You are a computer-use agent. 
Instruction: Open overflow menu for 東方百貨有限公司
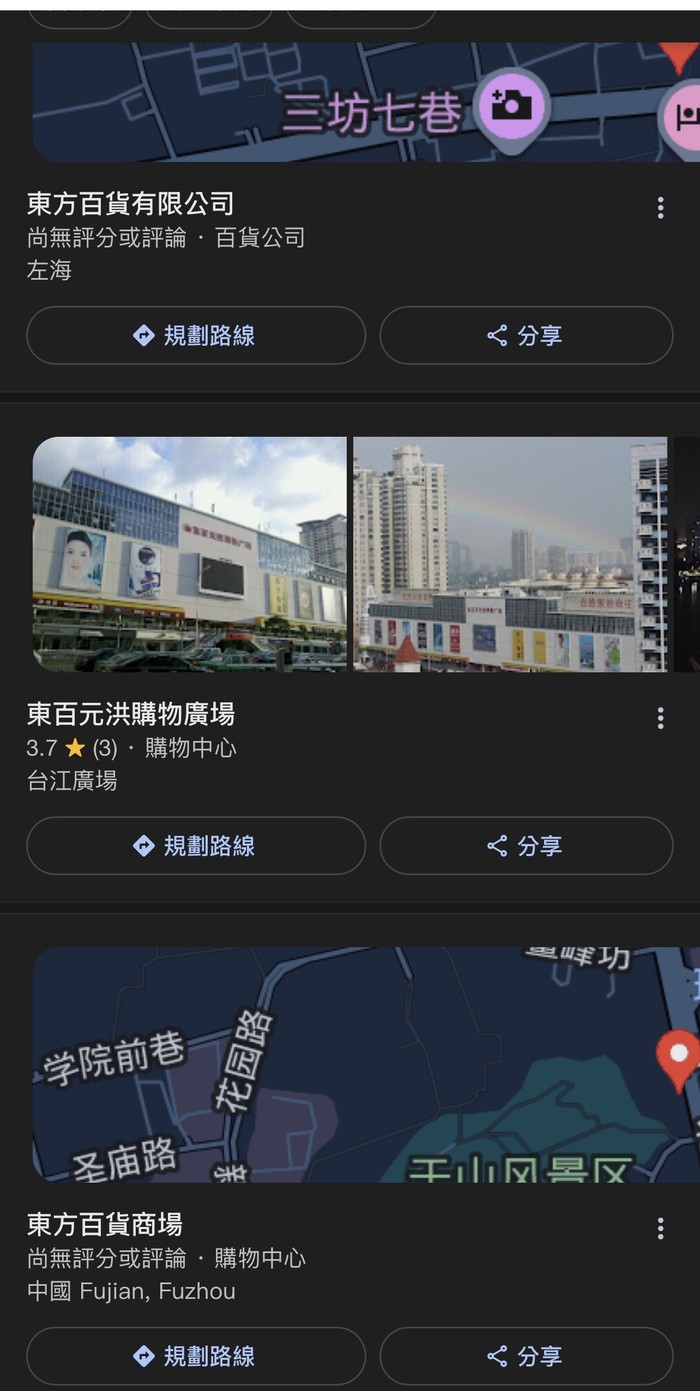coord(660,208)
